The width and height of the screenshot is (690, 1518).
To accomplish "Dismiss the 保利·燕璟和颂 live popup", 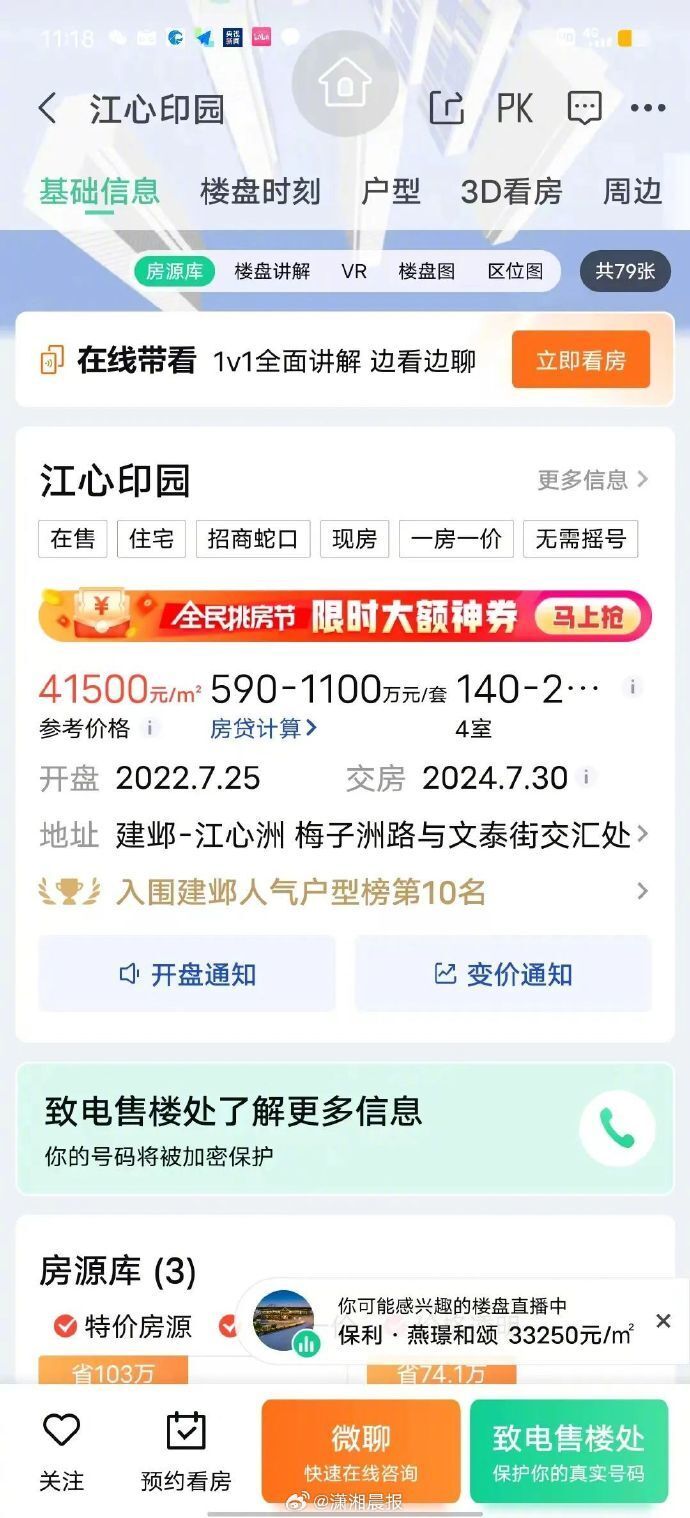I will (x=663, y=1321).
